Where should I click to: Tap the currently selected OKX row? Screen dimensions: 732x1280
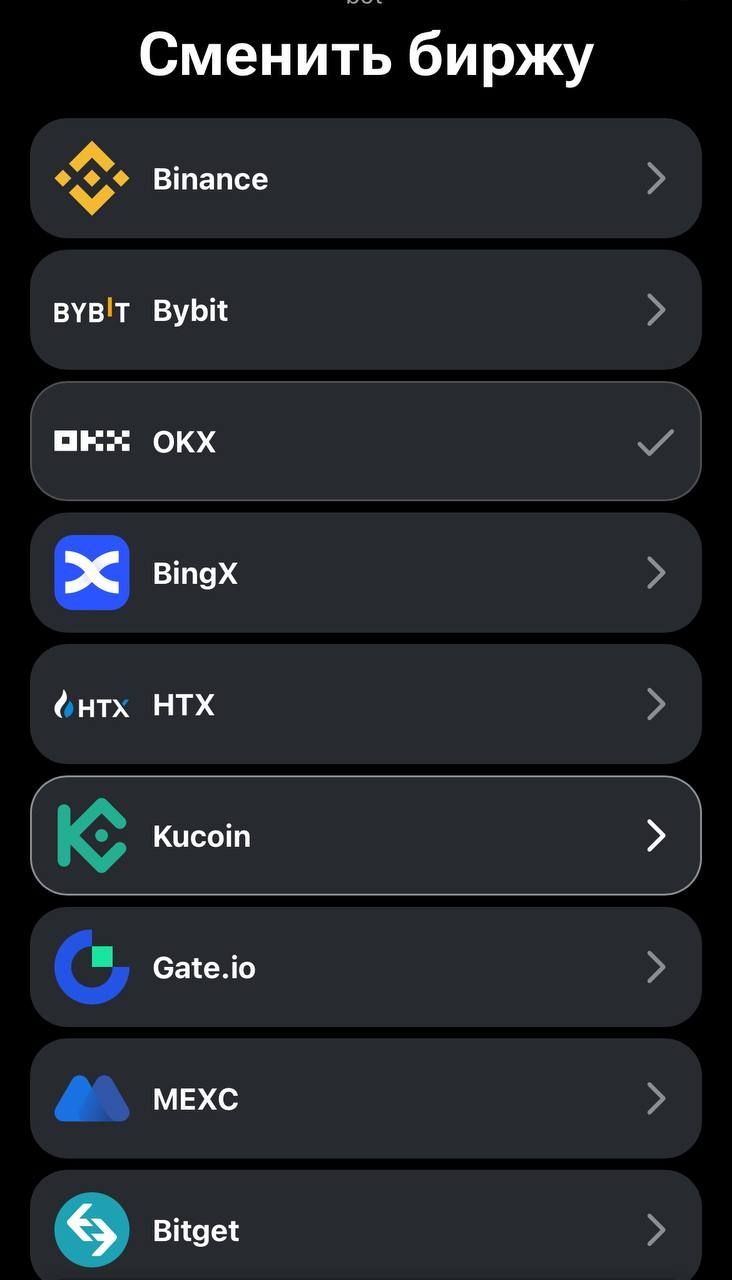365,442
